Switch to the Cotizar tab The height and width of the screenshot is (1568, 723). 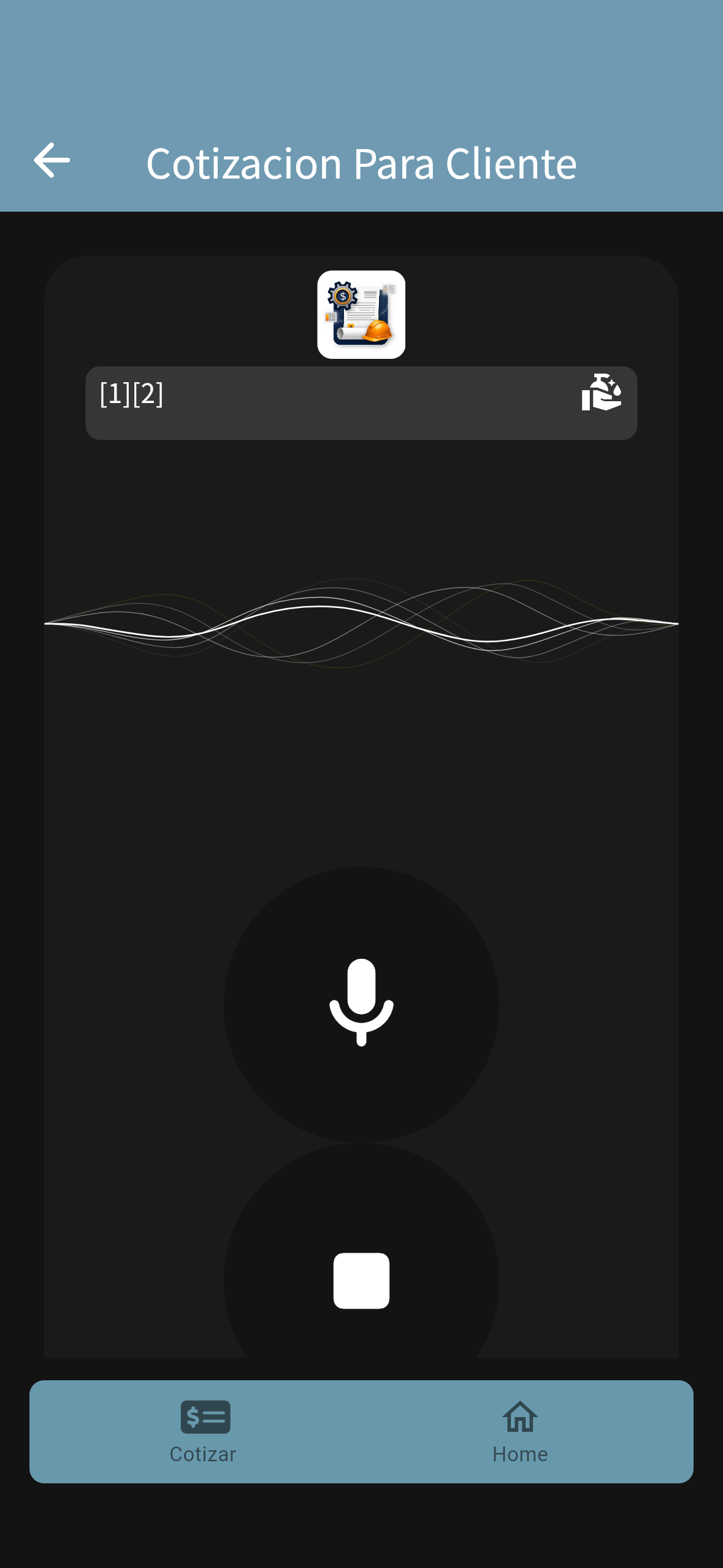click(x=204, y=1431)
